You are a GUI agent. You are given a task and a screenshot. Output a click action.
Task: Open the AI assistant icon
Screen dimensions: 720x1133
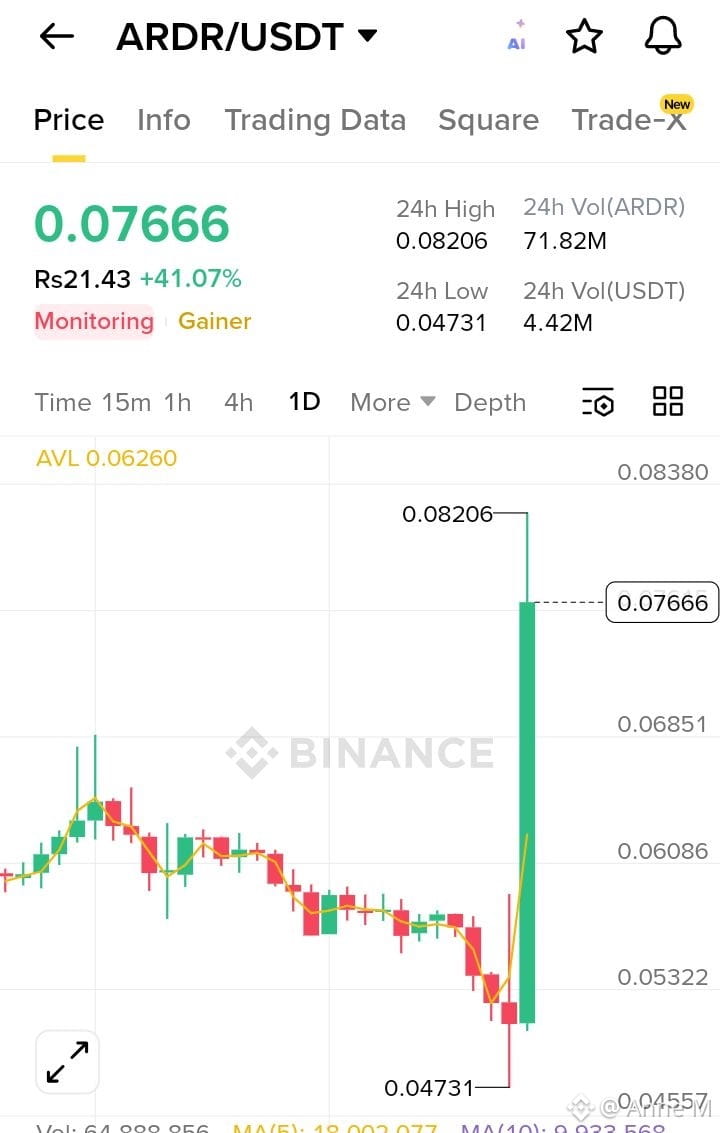516,35
